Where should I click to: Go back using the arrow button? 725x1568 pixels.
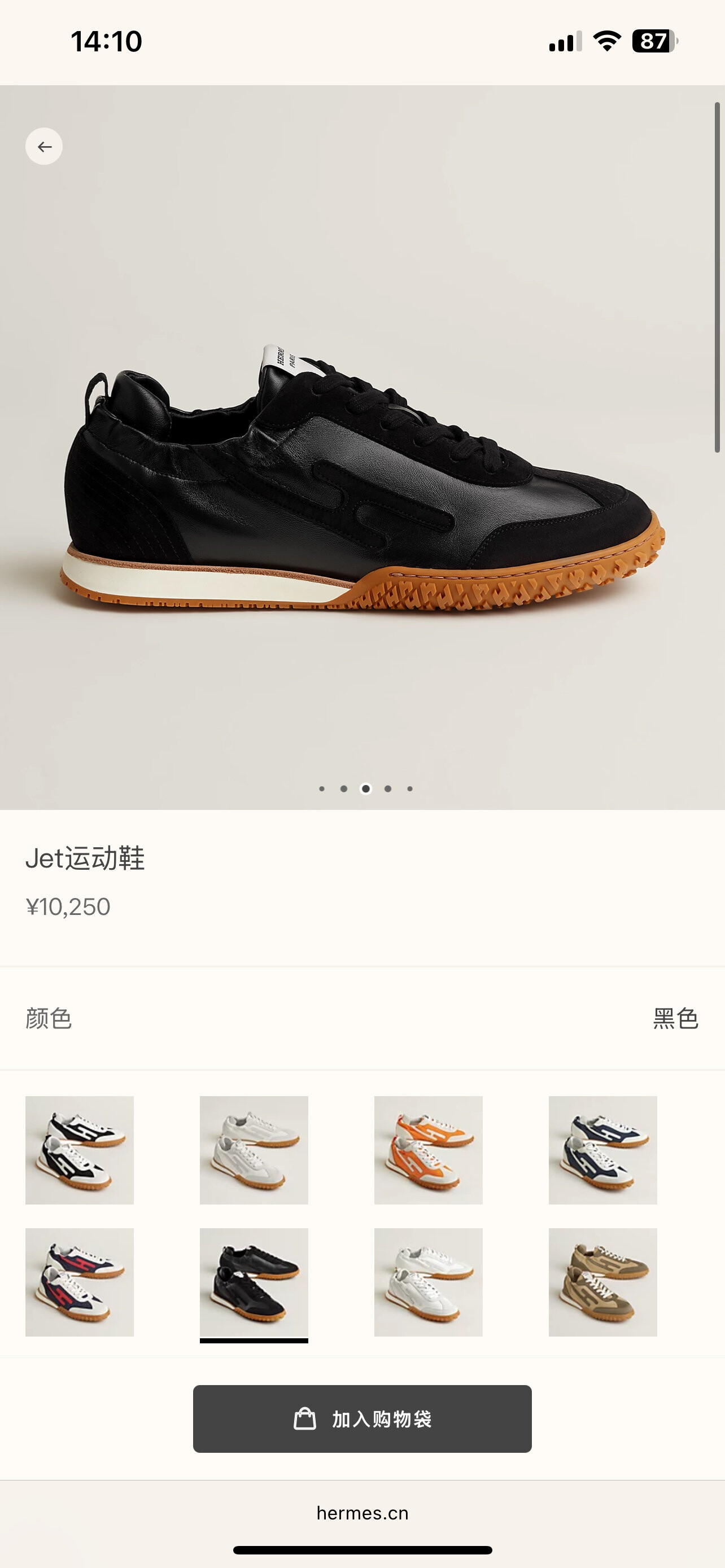tap(44, 146)
